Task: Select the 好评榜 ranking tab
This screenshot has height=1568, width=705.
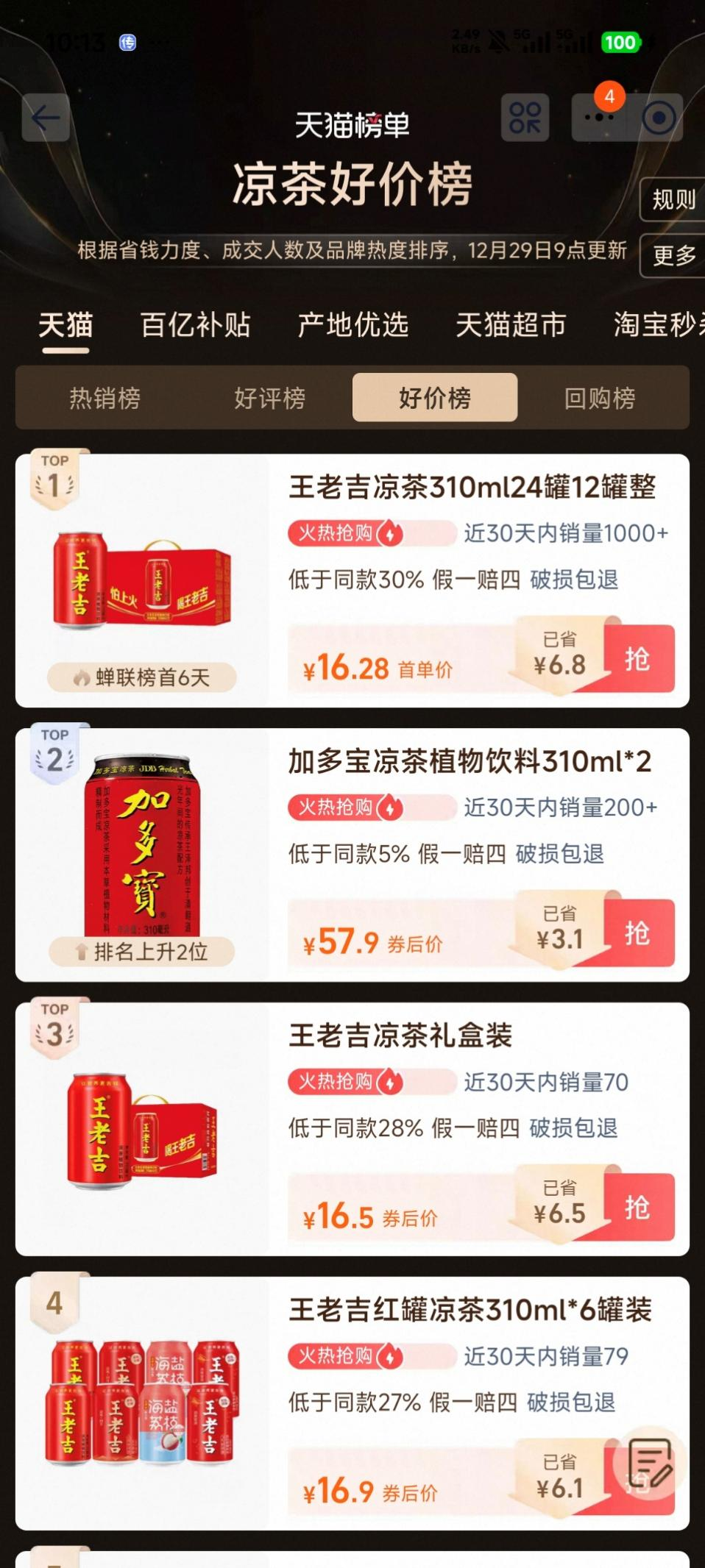Action: 269,398
